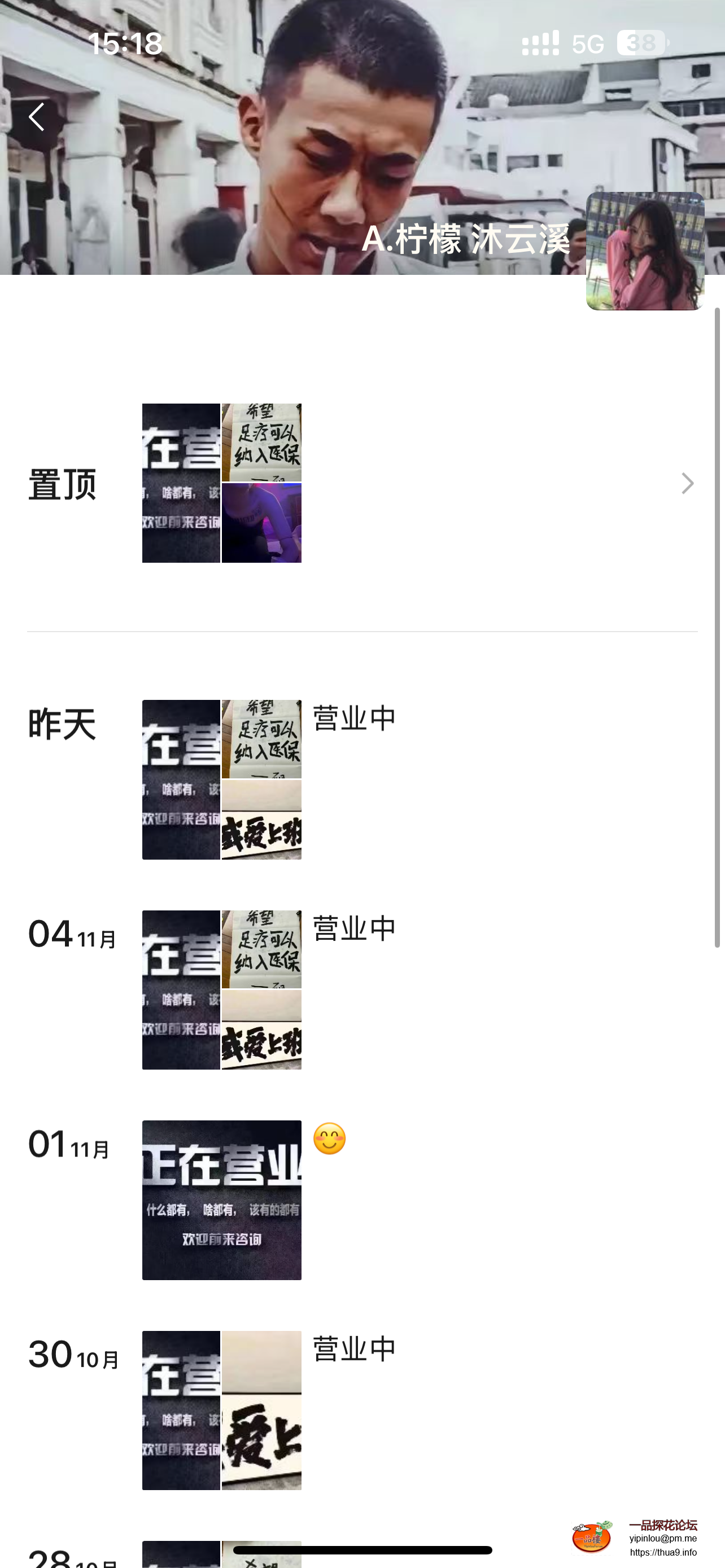This screenshot has width=725, height=1568.
Task: Tap the smiling face emoji on the November 1 post
Action: tap(329, 1139)
